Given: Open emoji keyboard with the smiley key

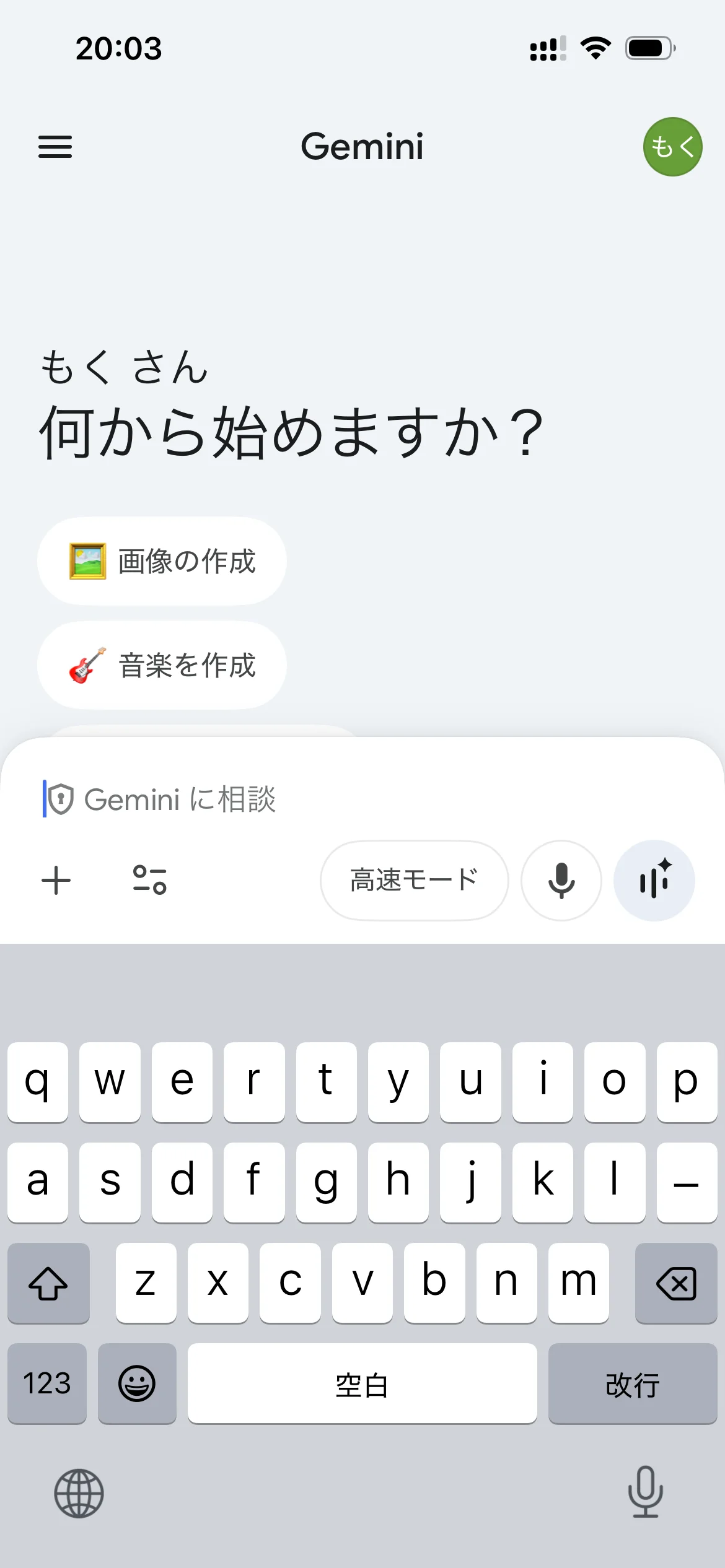Looking at the screenshot, I should coord(137,1384).
